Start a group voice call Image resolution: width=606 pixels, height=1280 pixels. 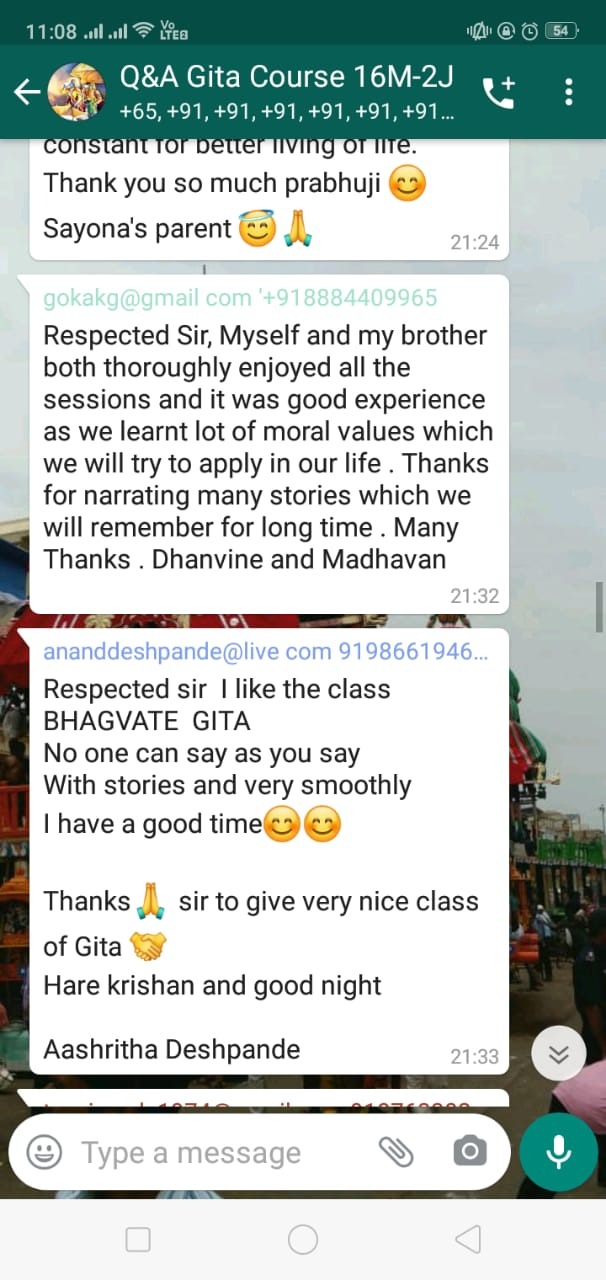pos(498,92)
